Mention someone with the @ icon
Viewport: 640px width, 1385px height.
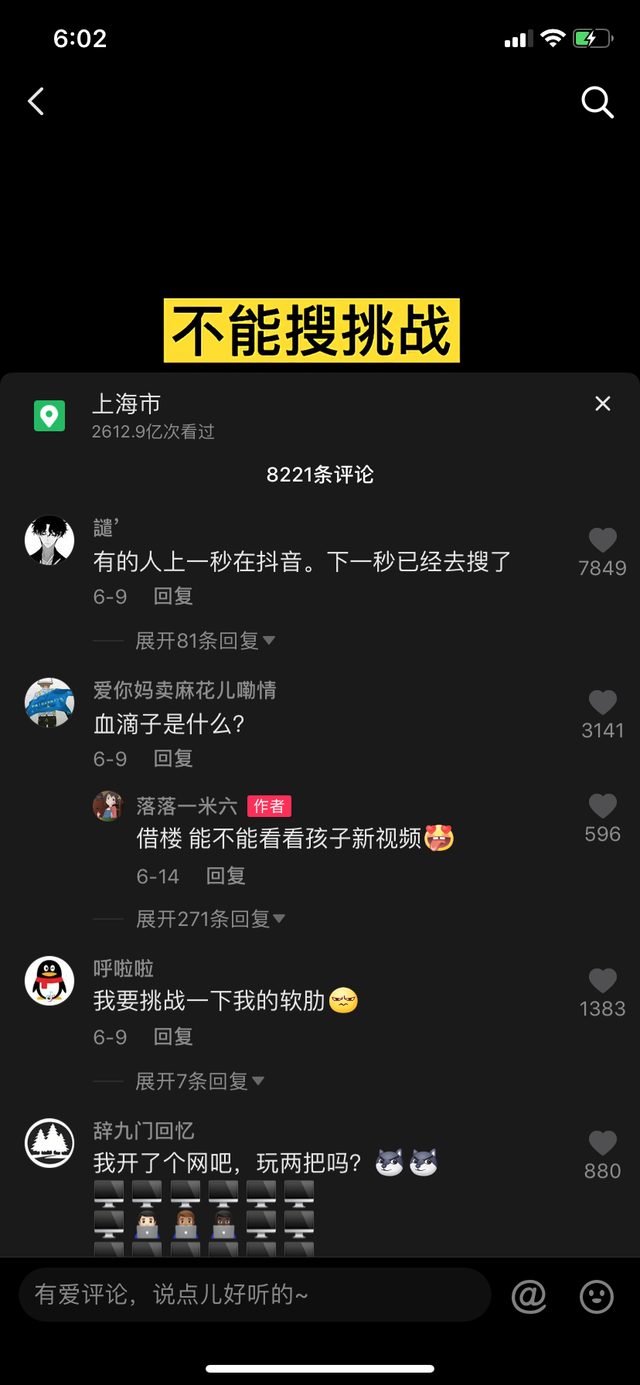click(529, 1296)
